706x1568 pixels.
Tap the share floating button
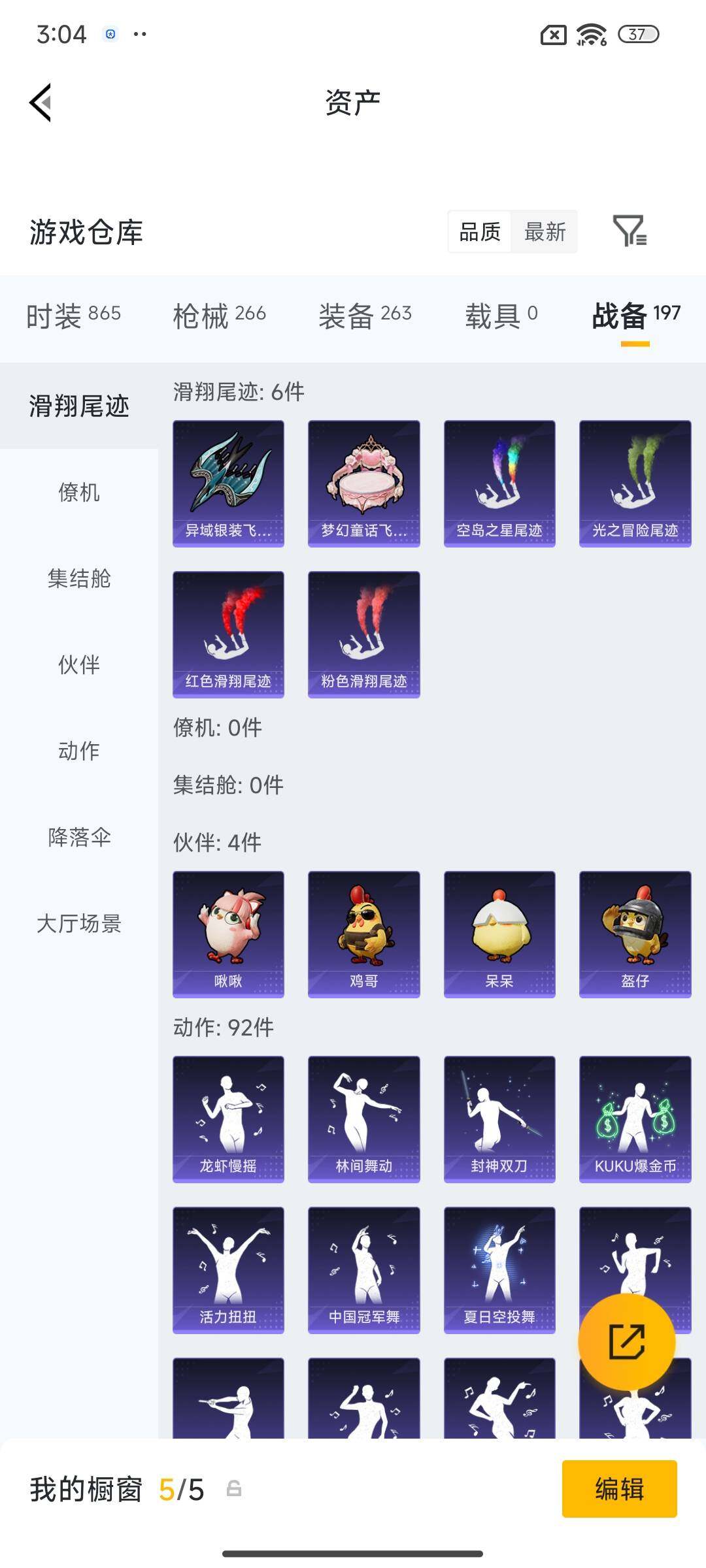(x=626, y=1341)
